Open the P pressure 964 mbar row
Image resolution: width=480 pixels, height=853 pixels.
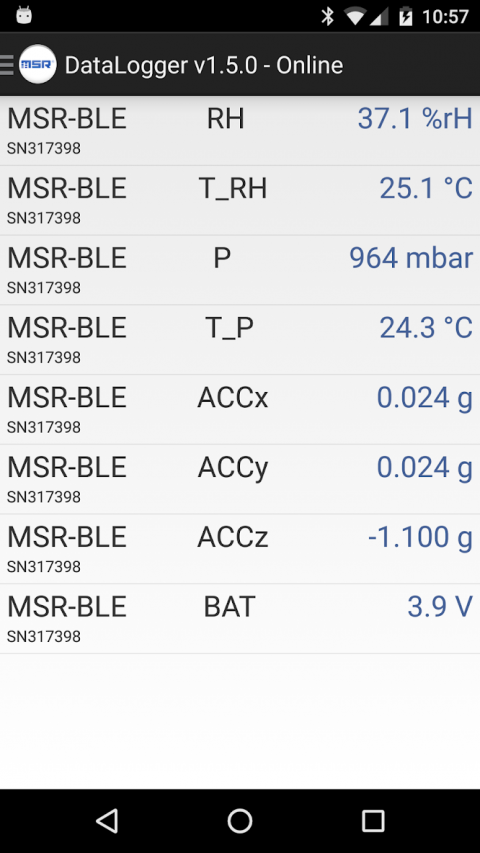pyautogui.click(x=240, y=270)
